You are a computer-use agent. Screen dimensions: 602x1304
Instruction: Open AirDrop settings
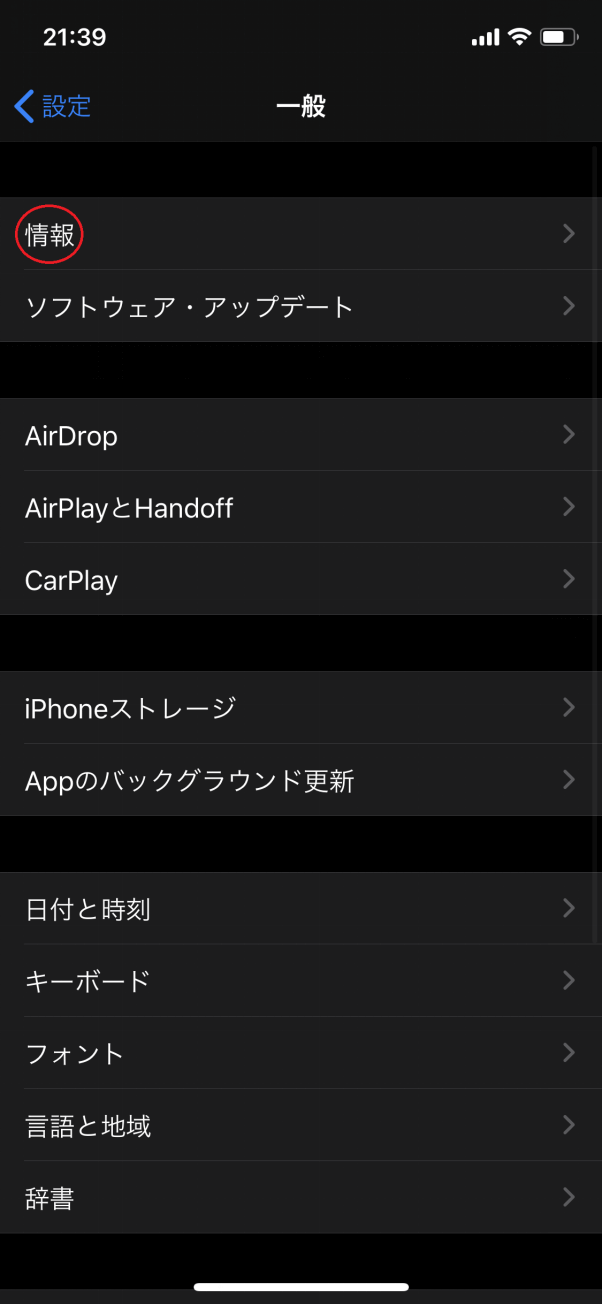[301, 435]
